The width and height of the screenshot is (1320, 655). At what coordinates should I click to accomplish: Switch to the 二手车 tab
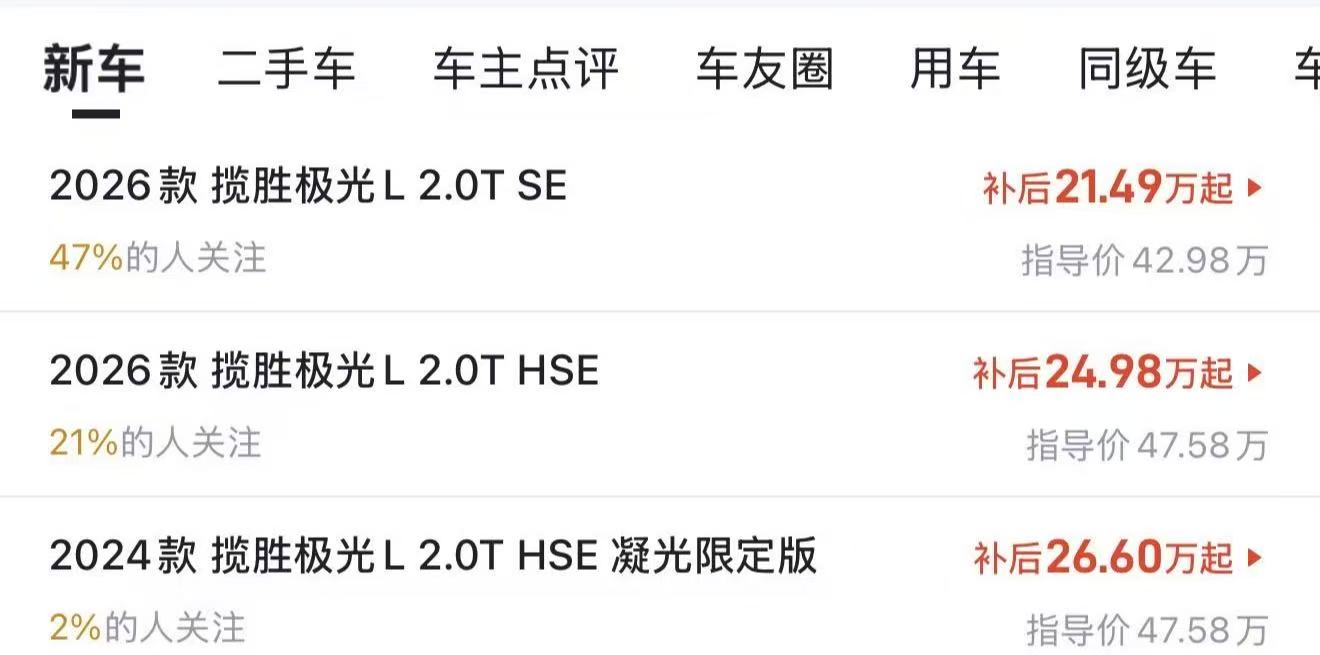click(286, 70)
